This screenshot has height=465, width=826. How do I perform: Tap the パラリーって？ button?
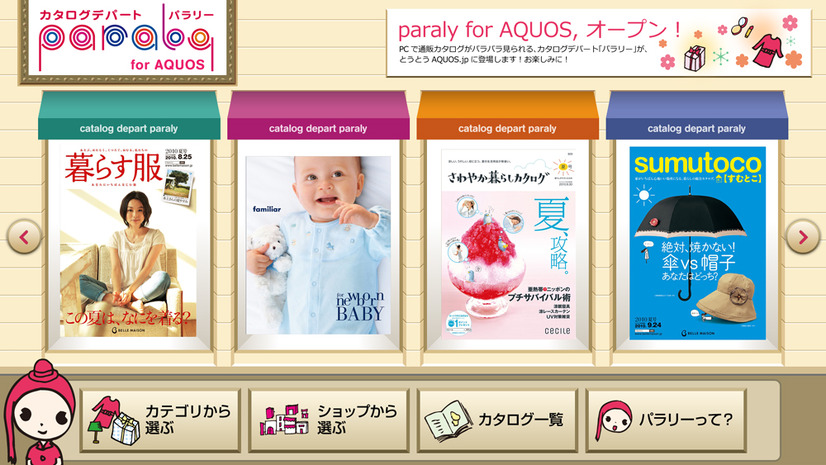coord(666,420)
